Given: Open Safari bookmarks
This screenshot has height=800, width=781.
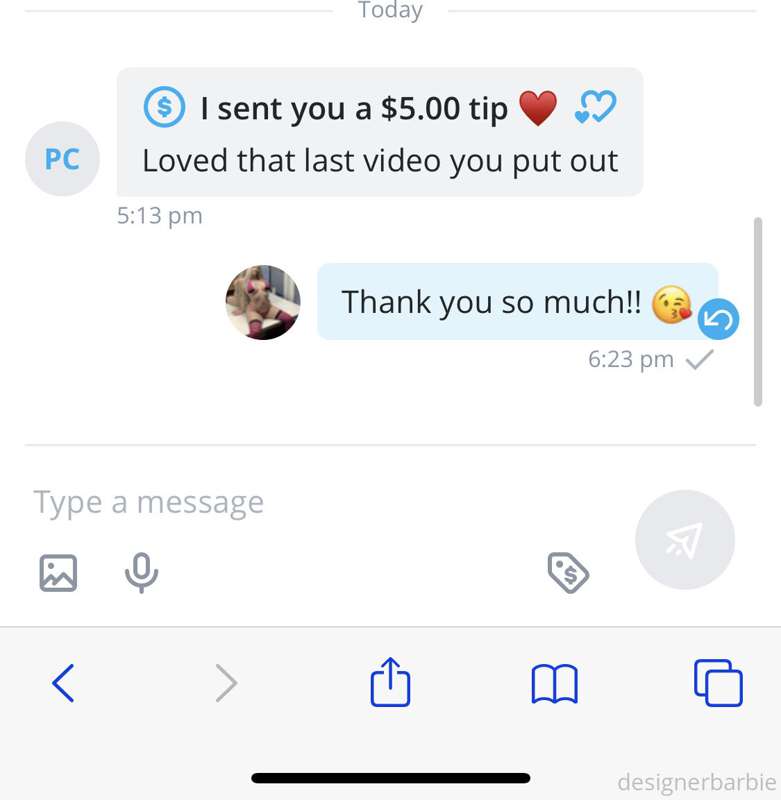Looking at the screenshot, I should pos(554,684).
